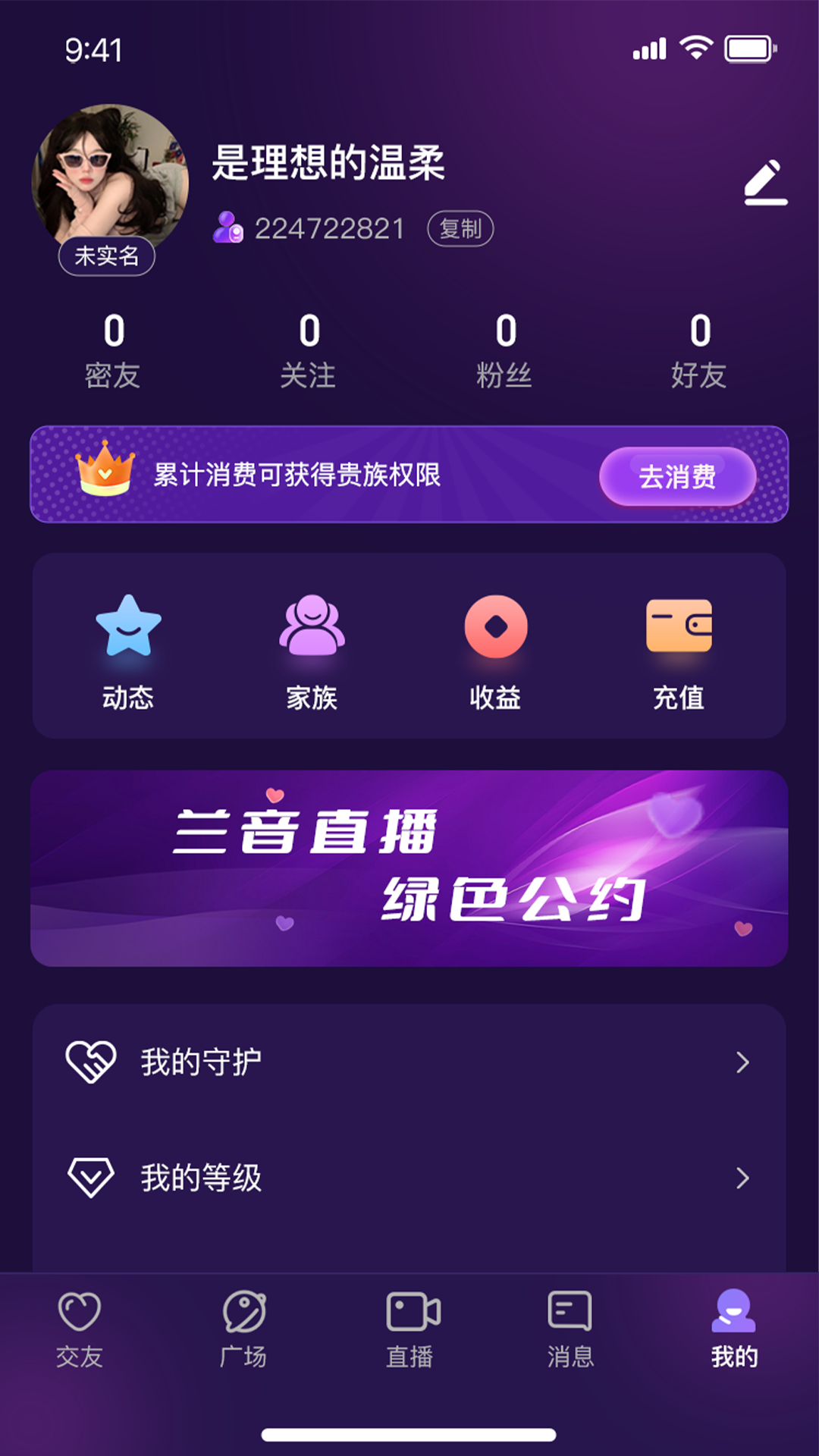Screen dimensions: 819x1456
Task: Open the 消息 messages tab
Action: 572,1327
